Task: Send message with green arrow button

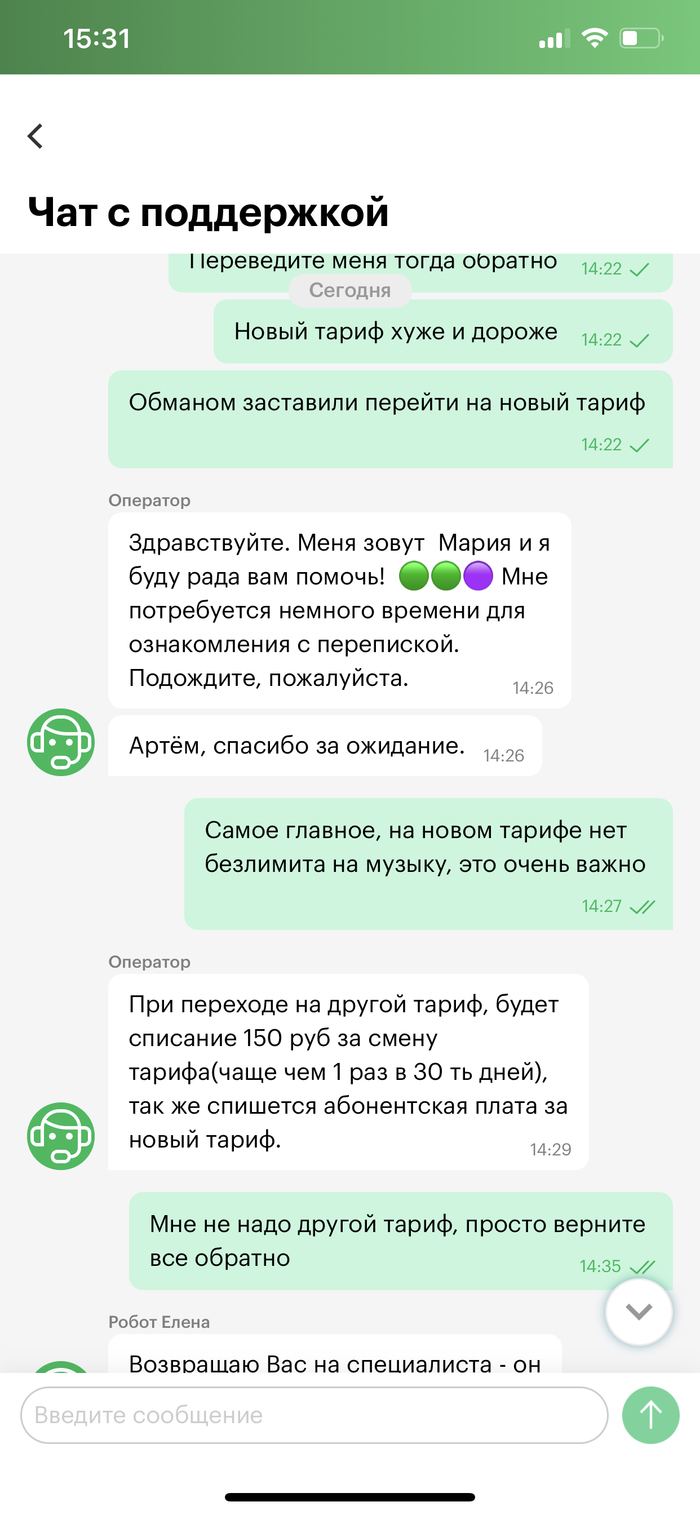Action: 651,1415
